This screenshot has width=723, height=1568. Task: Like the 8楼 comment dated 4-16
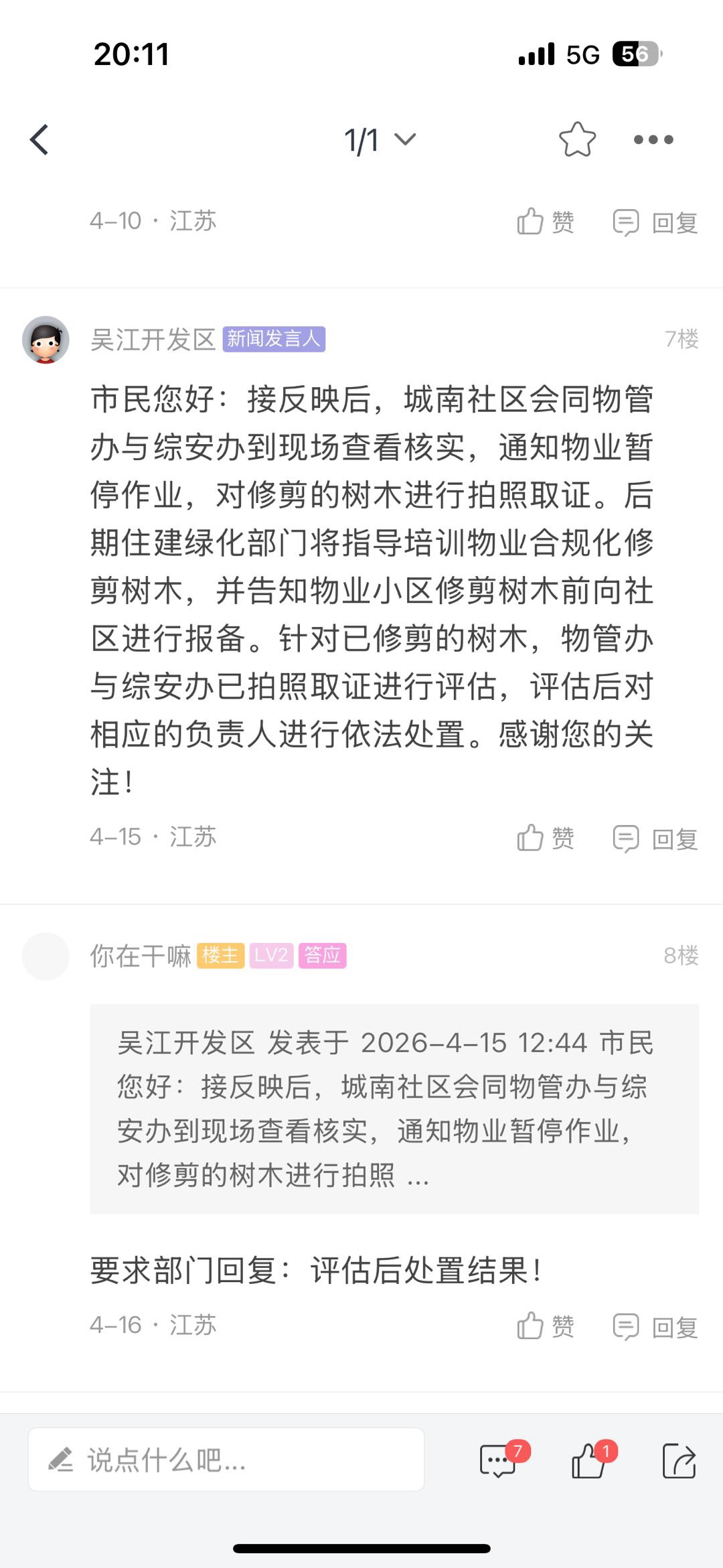545,1326
